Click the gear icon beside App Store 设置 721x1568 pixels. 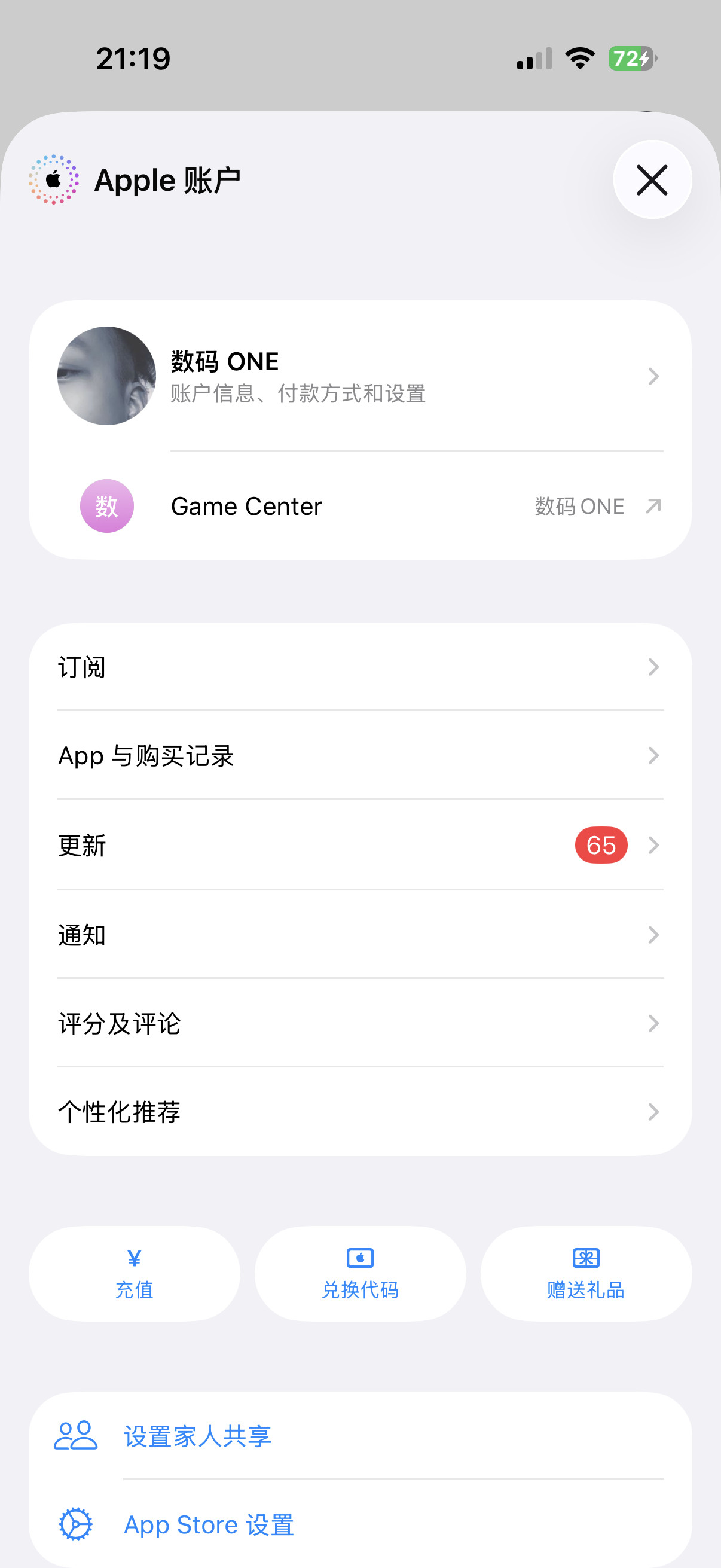[x=76, y=1525]
